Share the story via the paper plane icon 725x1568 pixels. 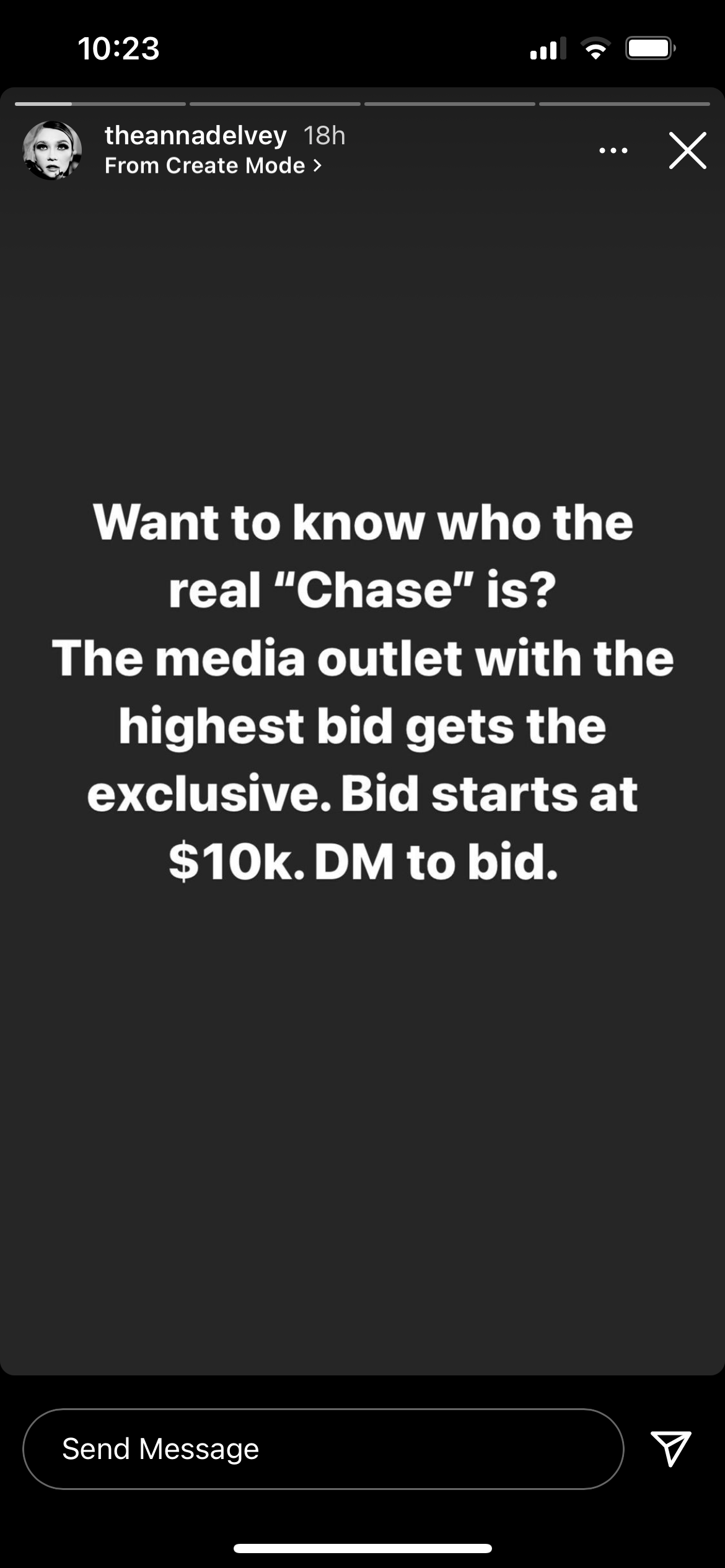(x=670, y=1448)
